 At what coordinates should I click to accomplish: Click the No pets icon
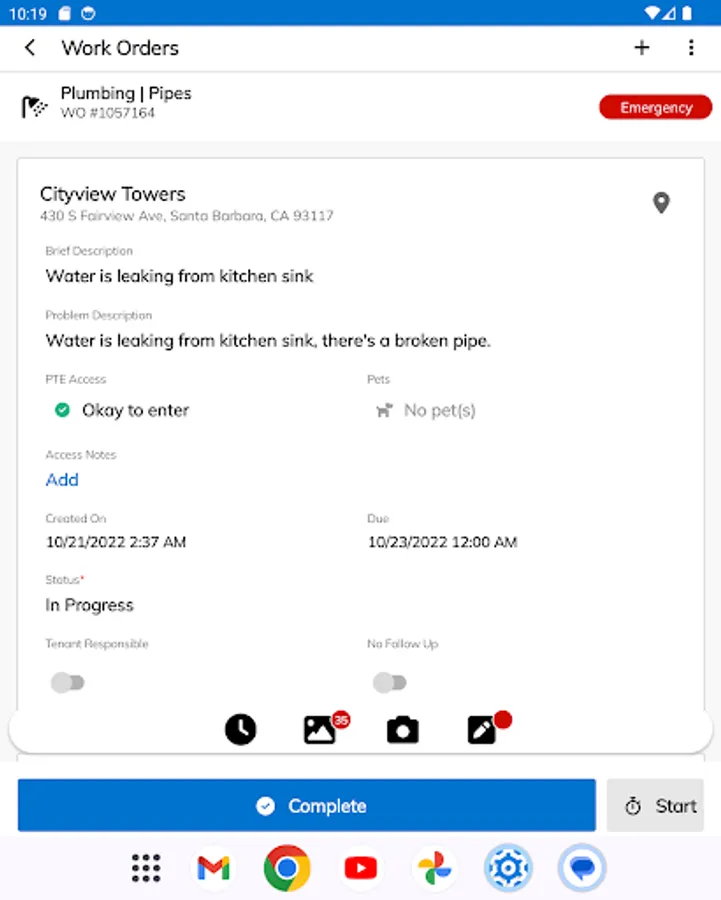384,409
